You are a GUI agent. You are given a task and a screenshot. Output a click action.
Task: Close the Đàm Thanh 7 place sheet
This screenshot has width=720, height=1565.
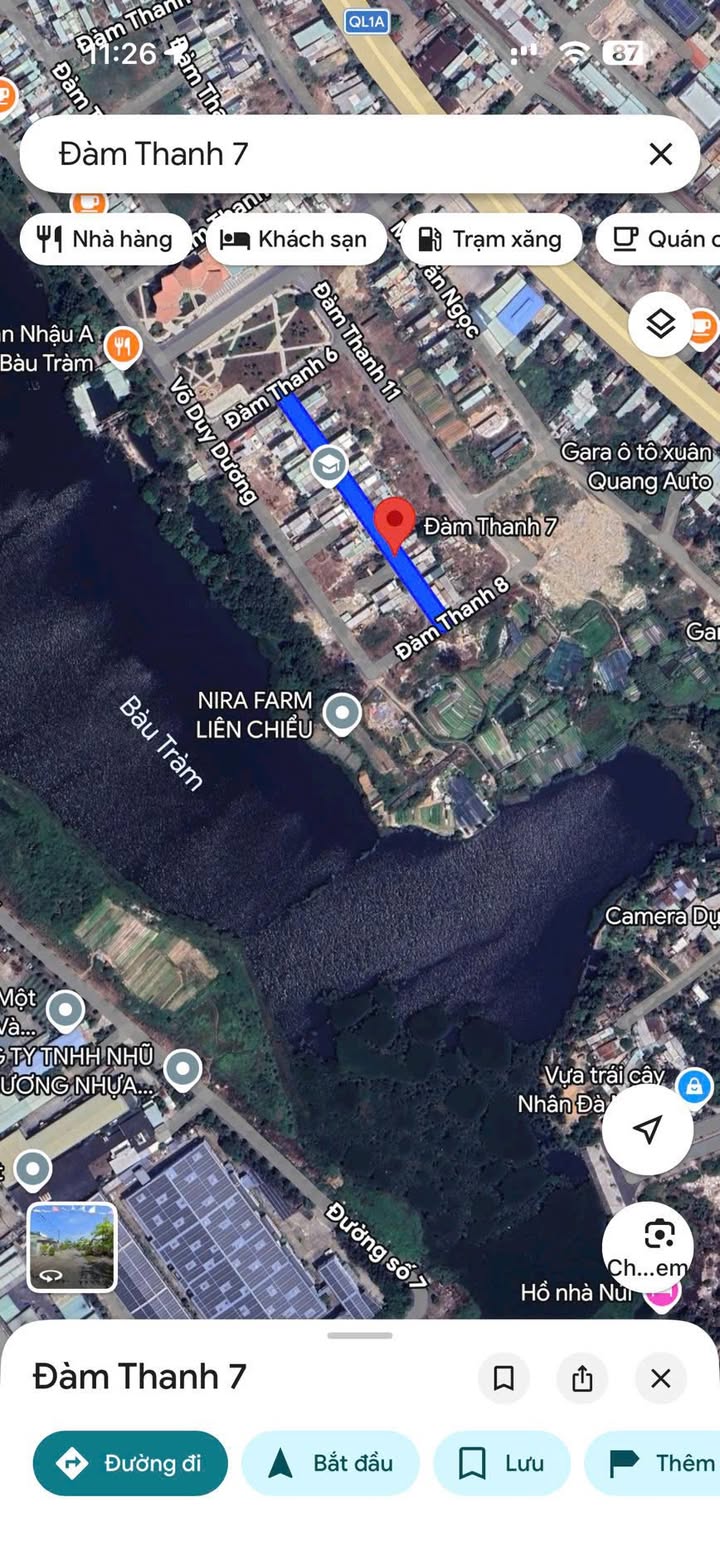click(x=660, y=1379)
